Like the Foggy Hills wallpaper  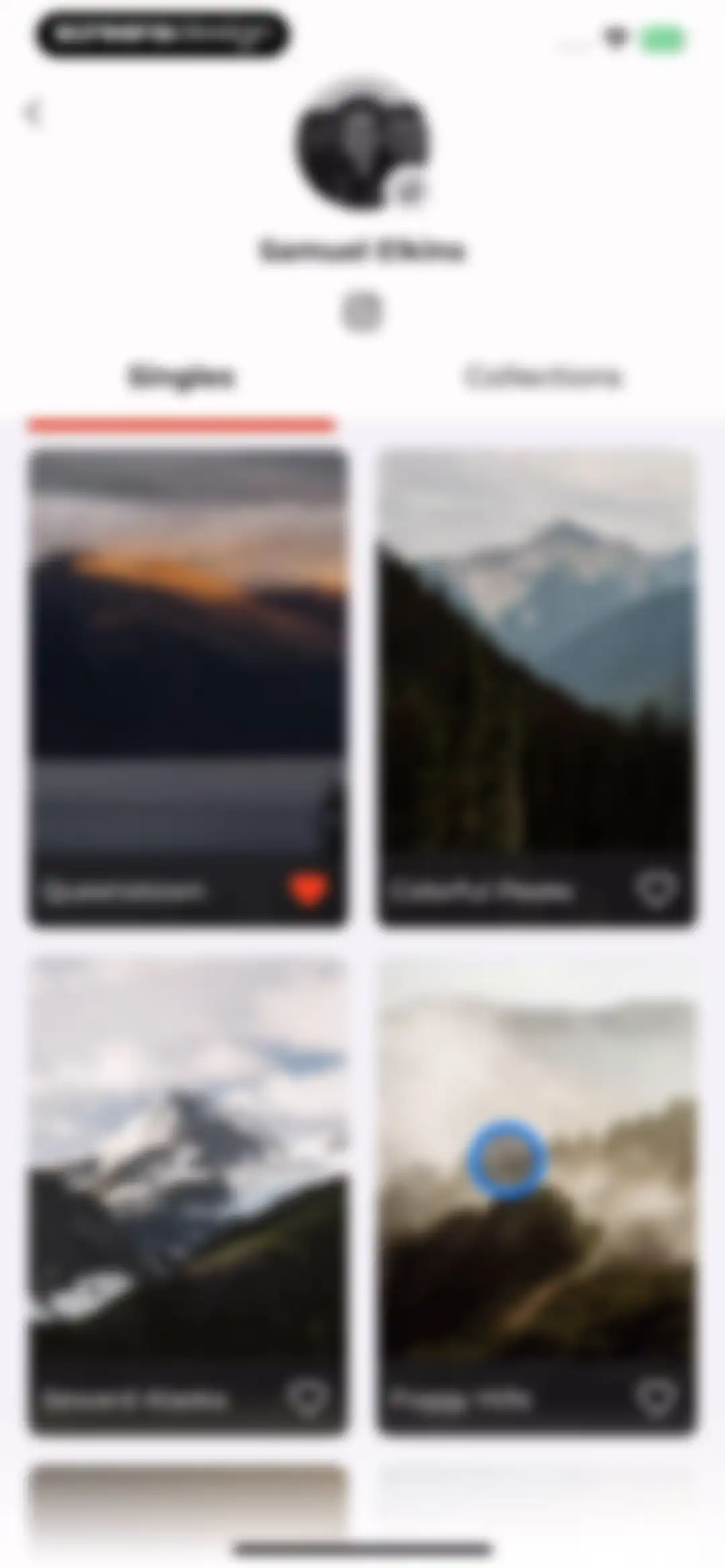coord(655,1398)
